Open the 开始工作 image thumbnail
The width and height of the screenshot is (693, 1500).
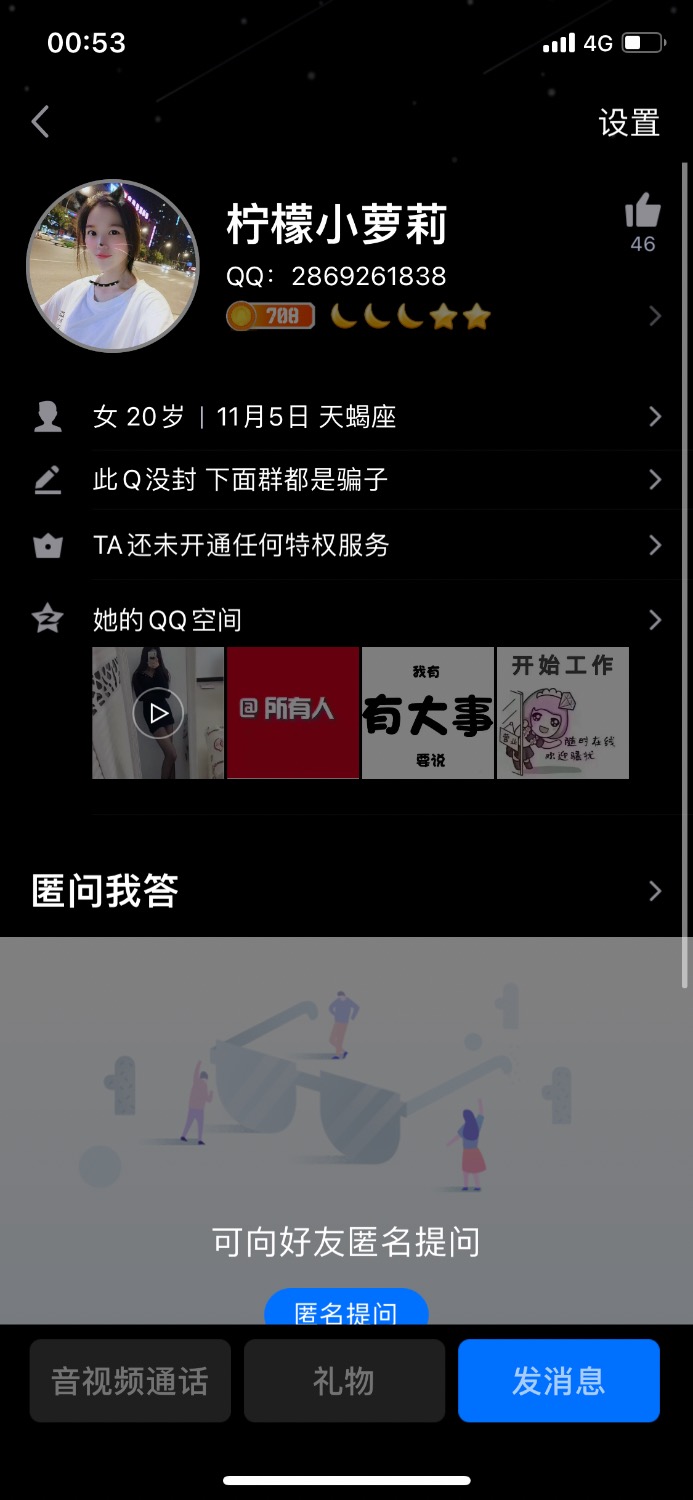pyautogui.click(x=563, y=713)
